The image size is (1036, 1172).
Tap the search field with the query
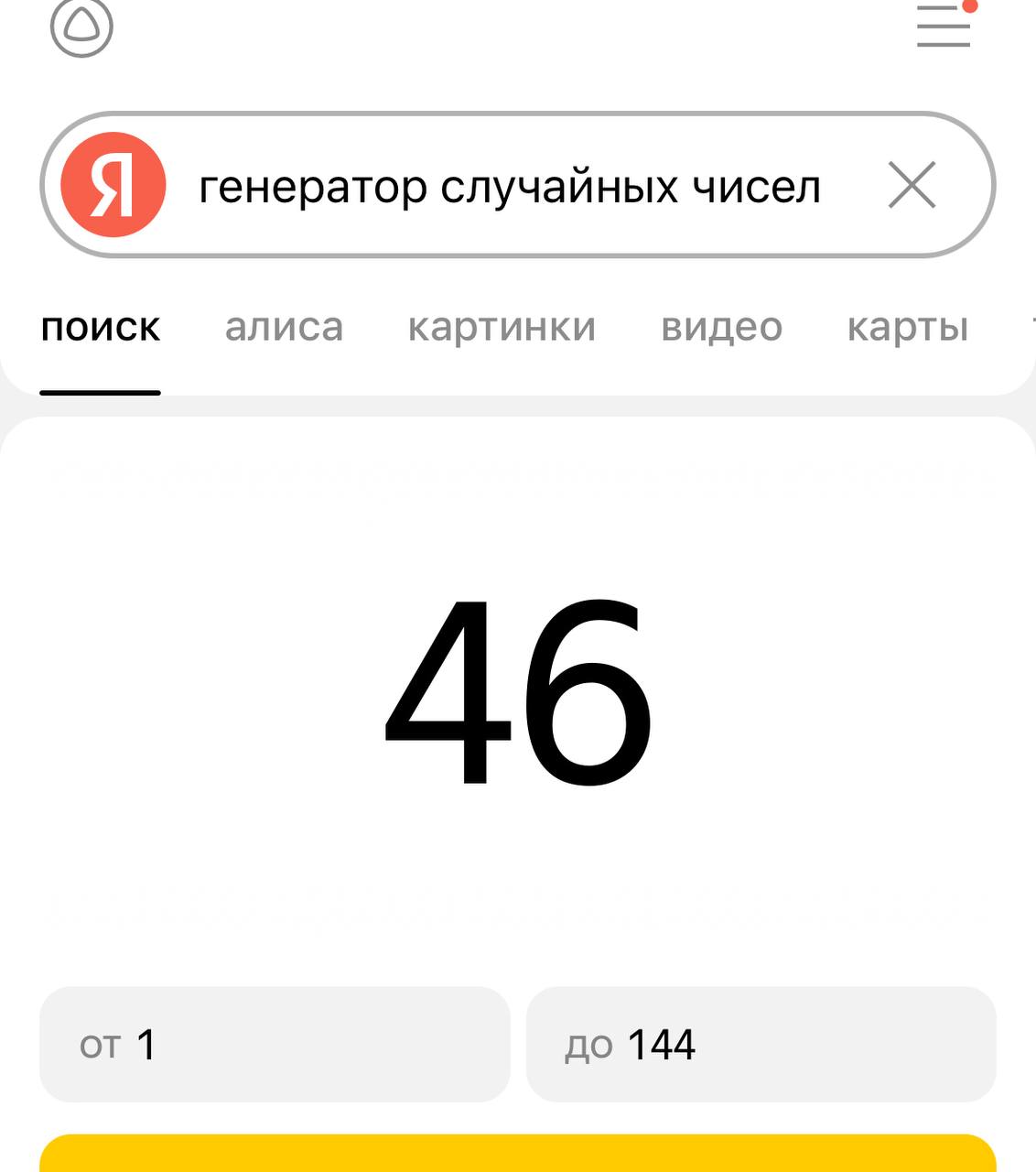(509, 187)
